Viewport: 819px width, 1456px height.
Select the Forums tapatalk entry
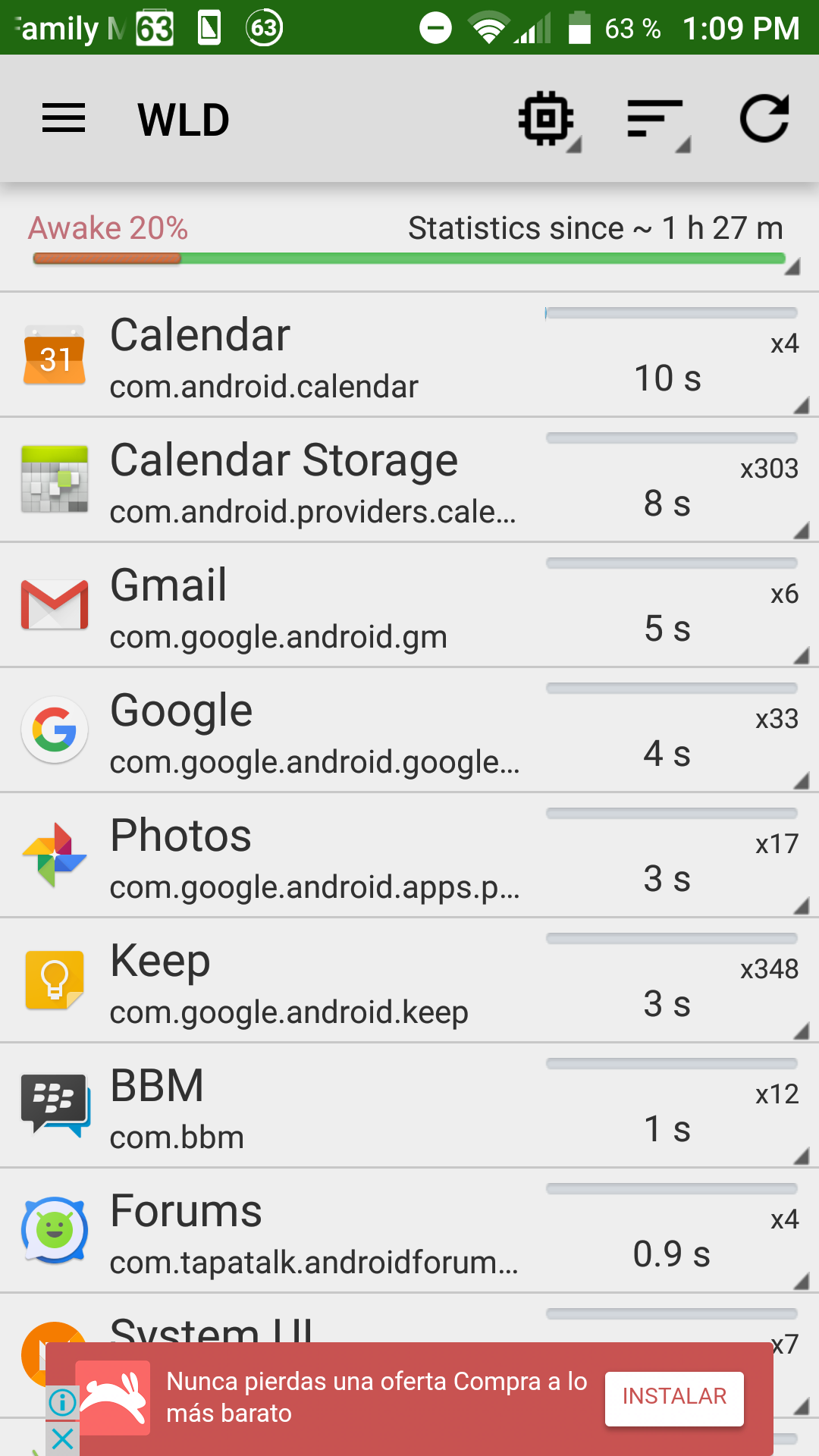pos(409,1231)
